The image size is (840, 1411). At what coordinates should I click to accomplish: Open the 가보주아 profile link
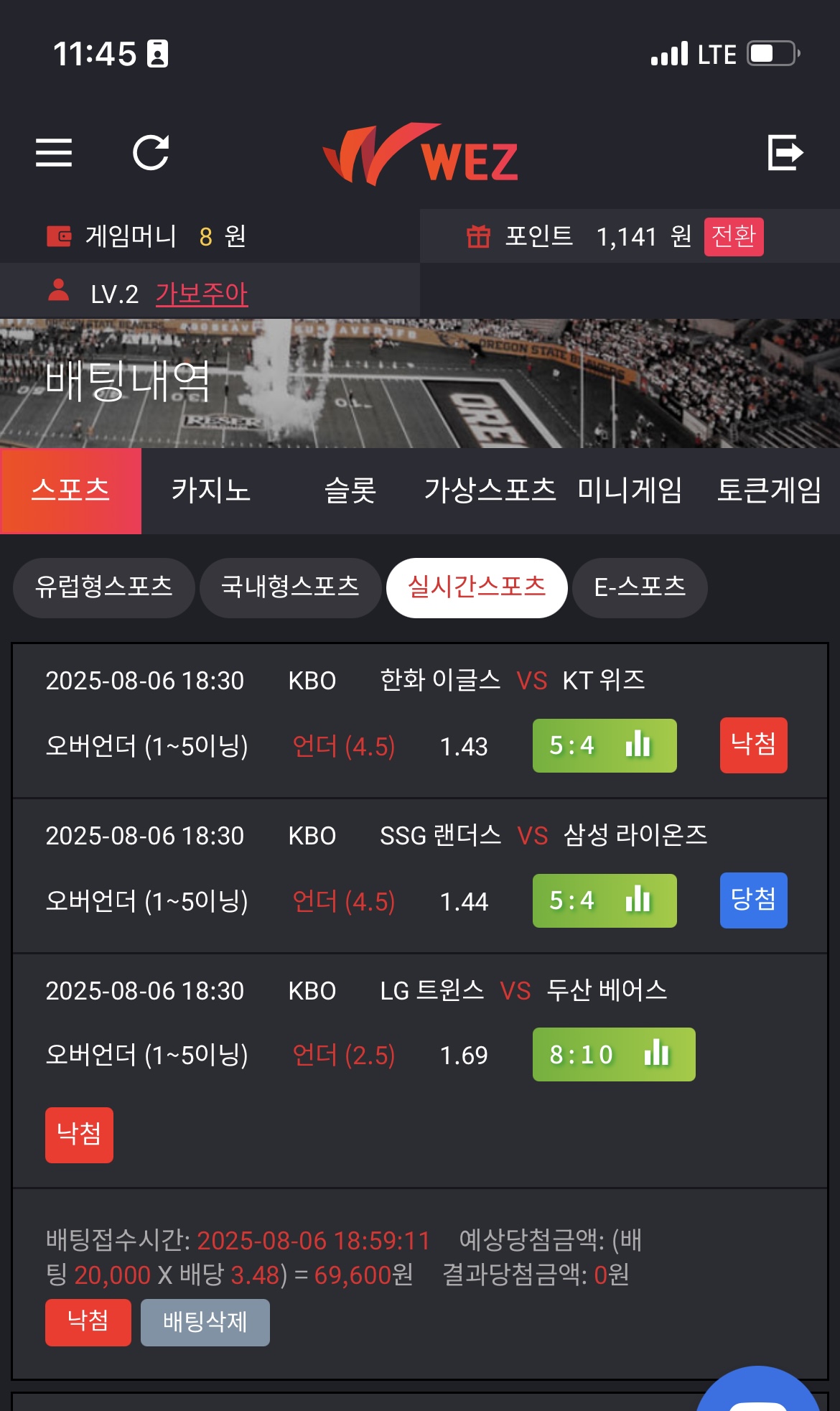coord(202,294)
